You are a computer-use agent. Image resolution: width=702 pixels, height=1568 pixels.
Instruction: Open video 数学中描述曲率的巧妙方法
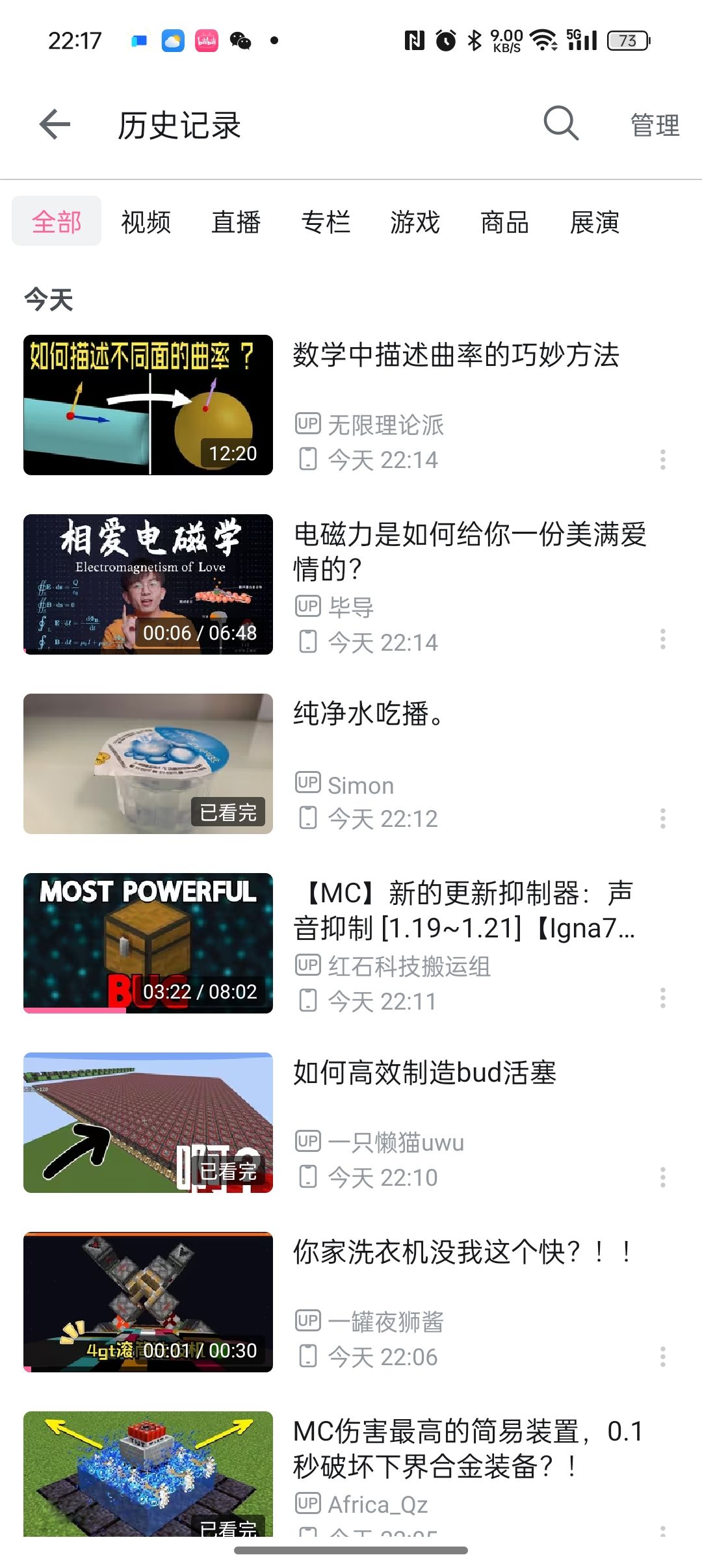455,356
